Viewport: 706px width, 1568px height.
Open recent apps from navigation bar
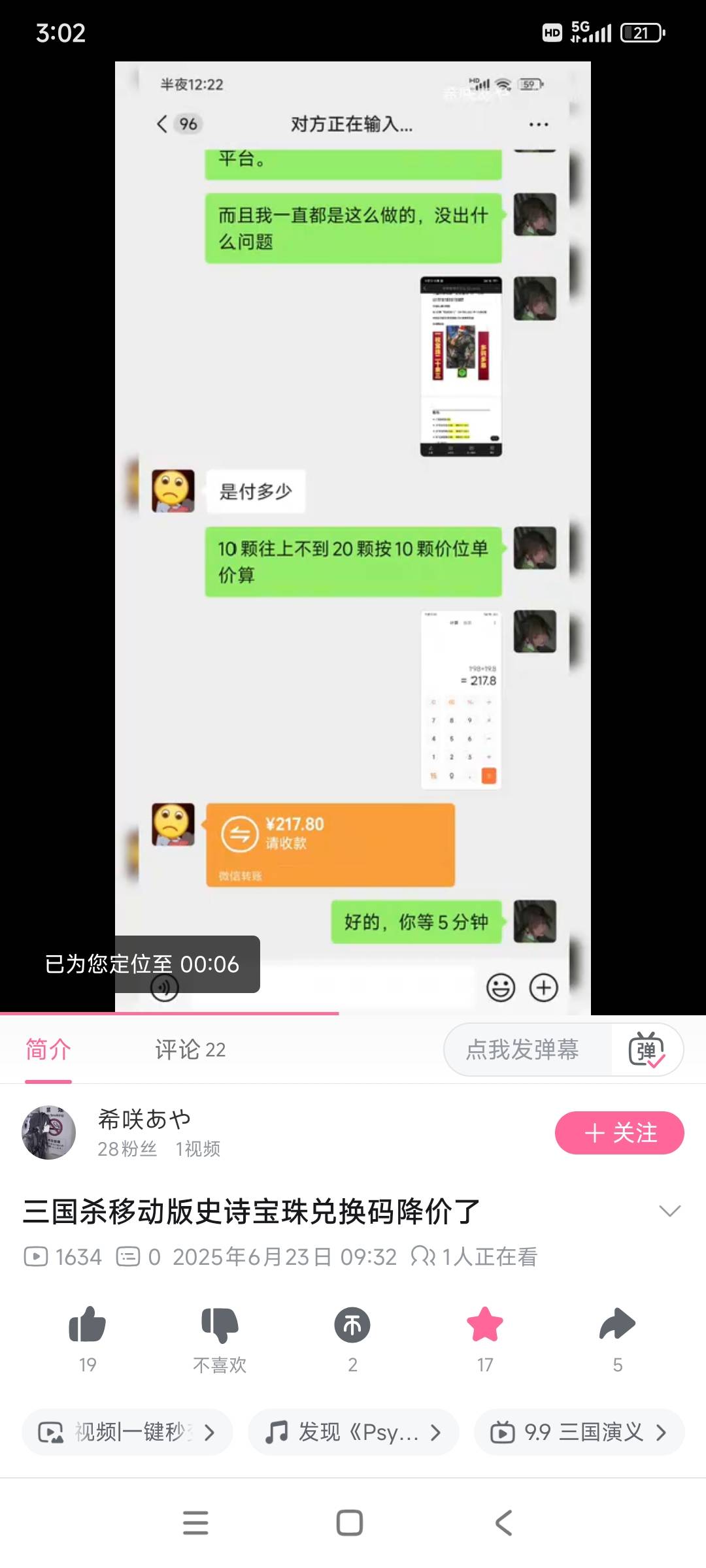click(x=195, y=1523)
